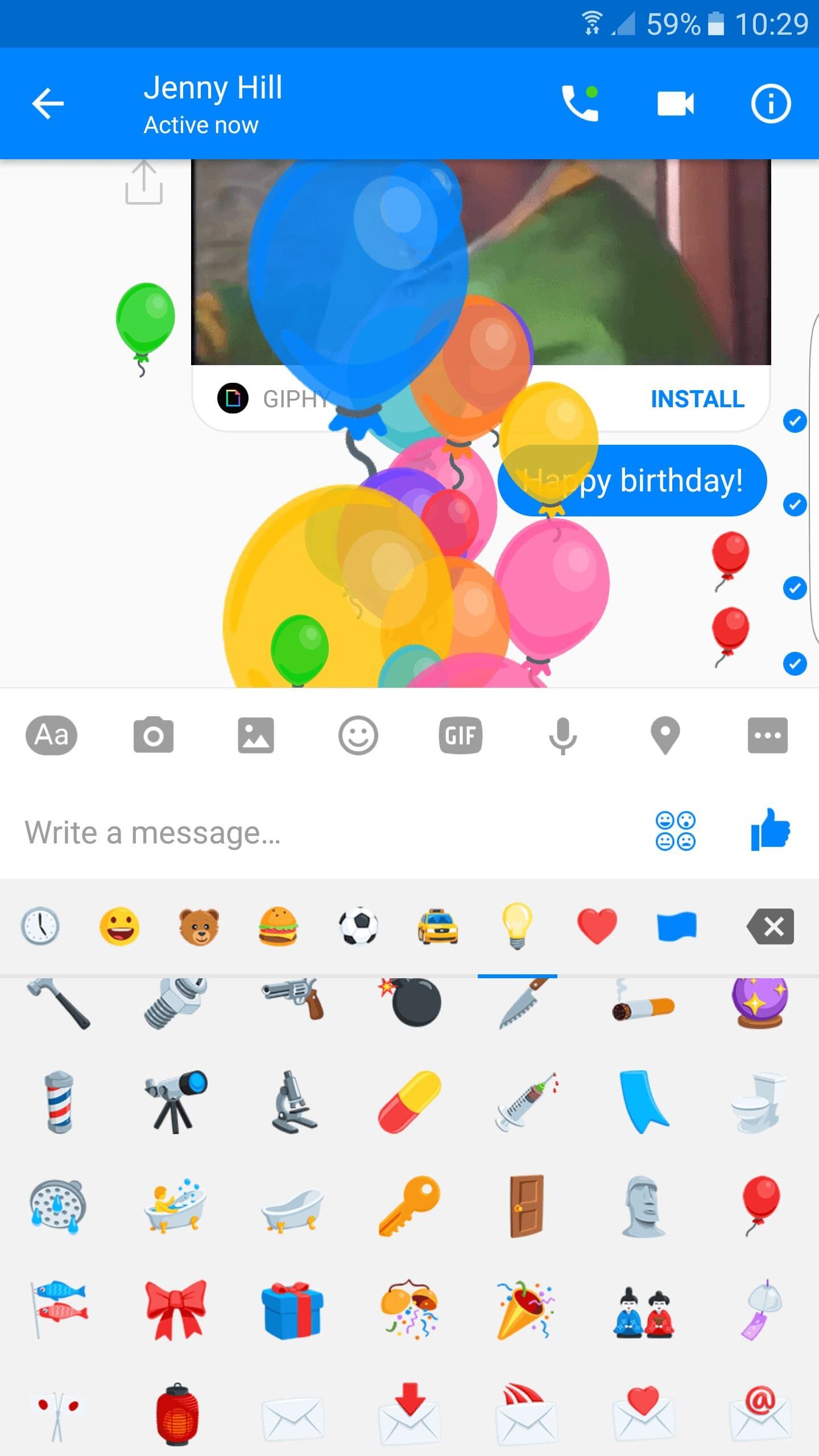Screen dimensions: 819x1456
Task: Start a voice call with Jenny Hill
Action: pos(580,104)
